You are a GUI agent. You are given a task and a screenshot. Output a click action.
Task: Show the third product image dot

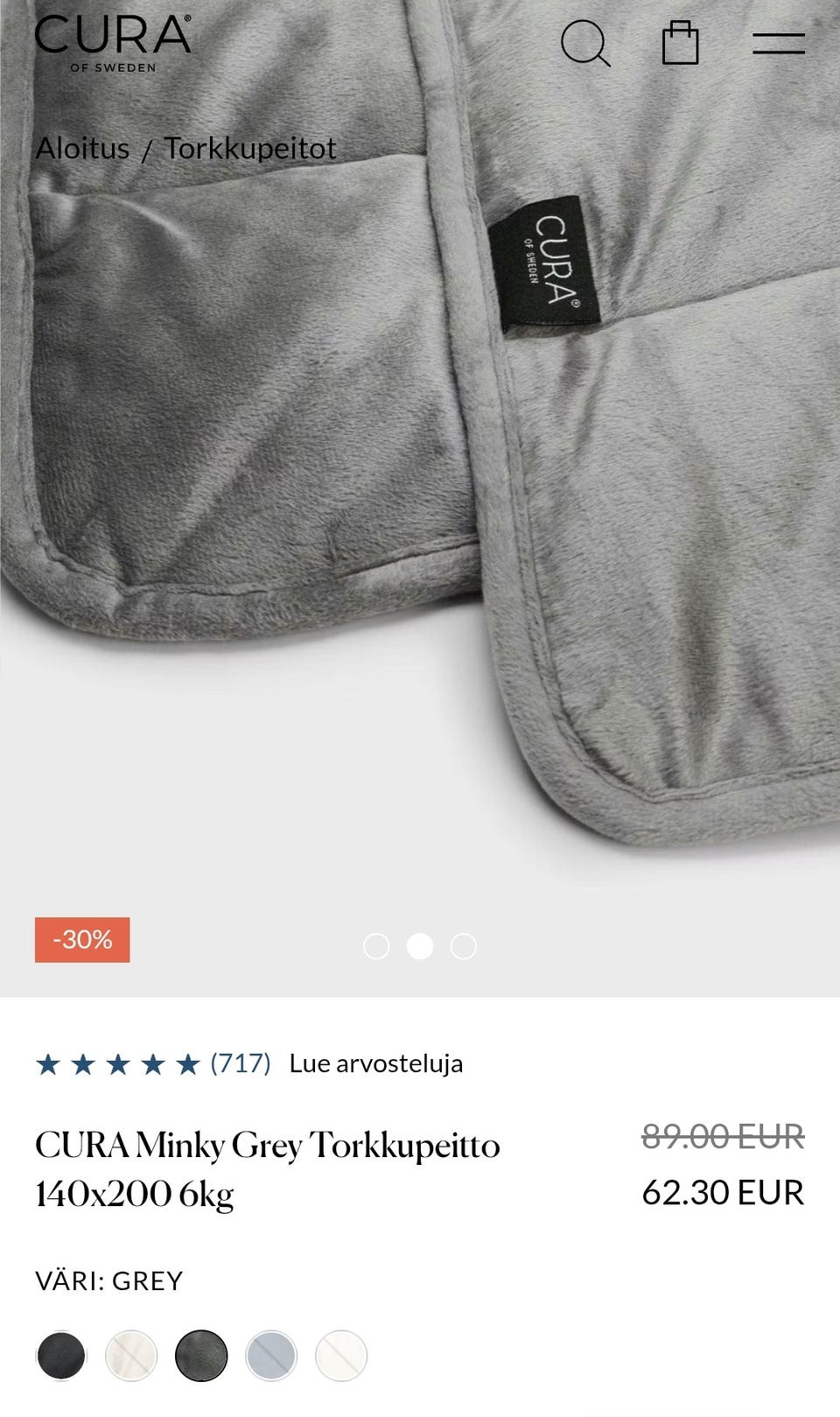464,946
